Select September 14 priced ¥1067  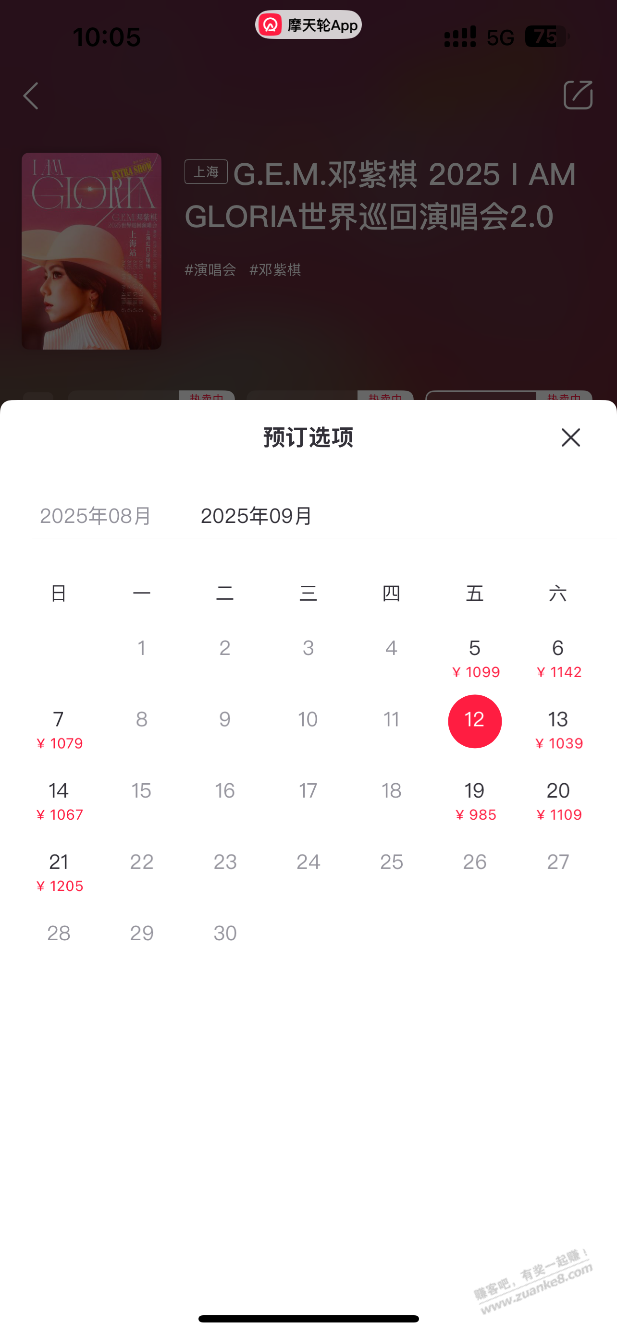tap(59, 800)
